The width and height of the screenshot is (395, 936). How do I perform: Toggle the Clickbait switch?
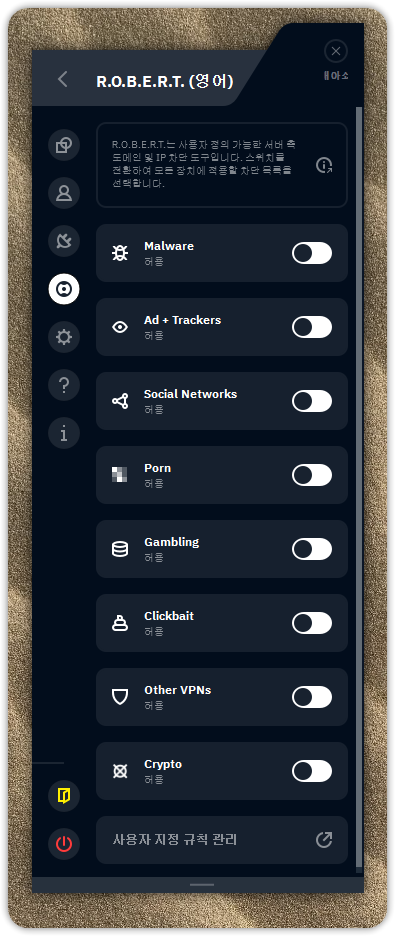point(312,623)
